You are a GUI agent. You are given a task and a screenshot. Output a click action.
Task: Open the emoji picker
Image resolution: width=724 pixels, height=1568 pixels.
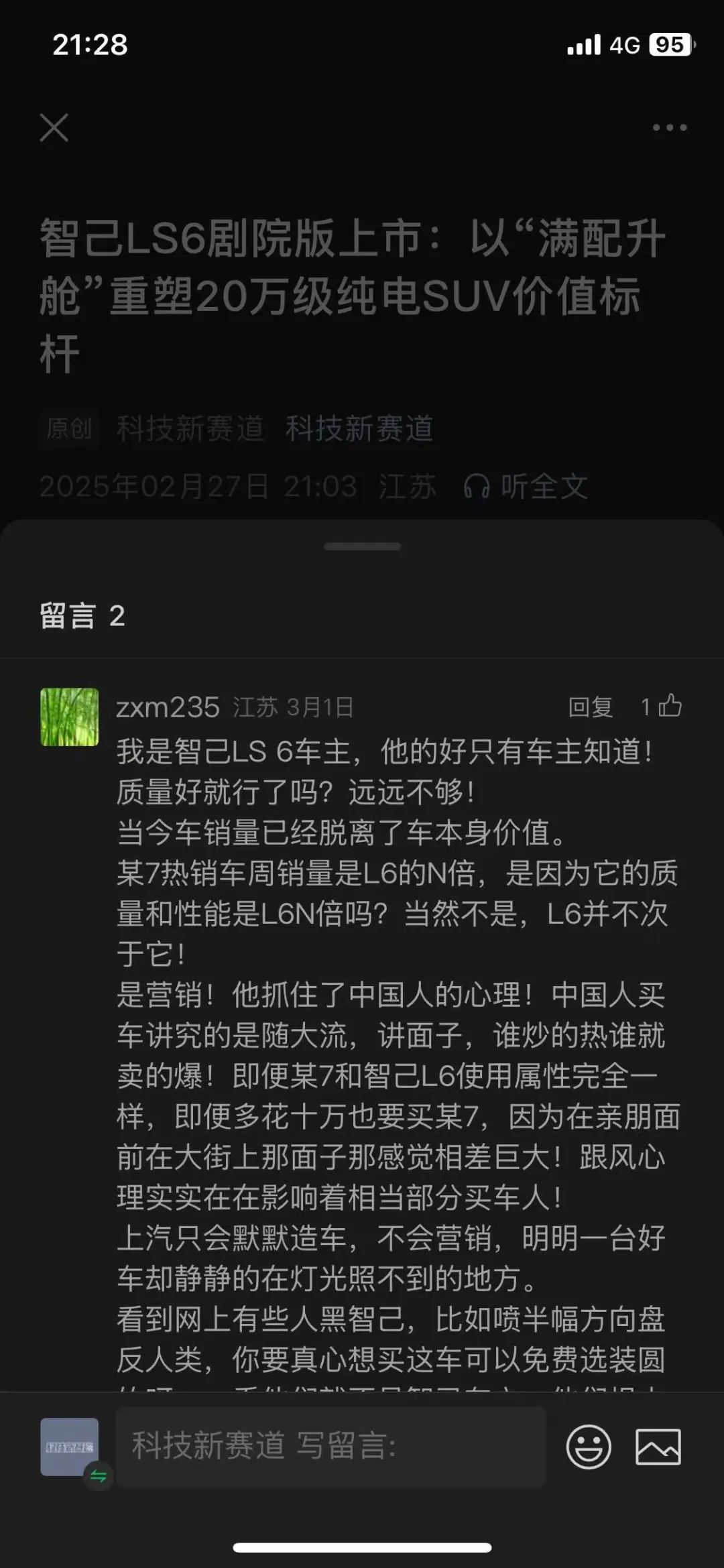pyautogui.click(x=589, y=1446)
